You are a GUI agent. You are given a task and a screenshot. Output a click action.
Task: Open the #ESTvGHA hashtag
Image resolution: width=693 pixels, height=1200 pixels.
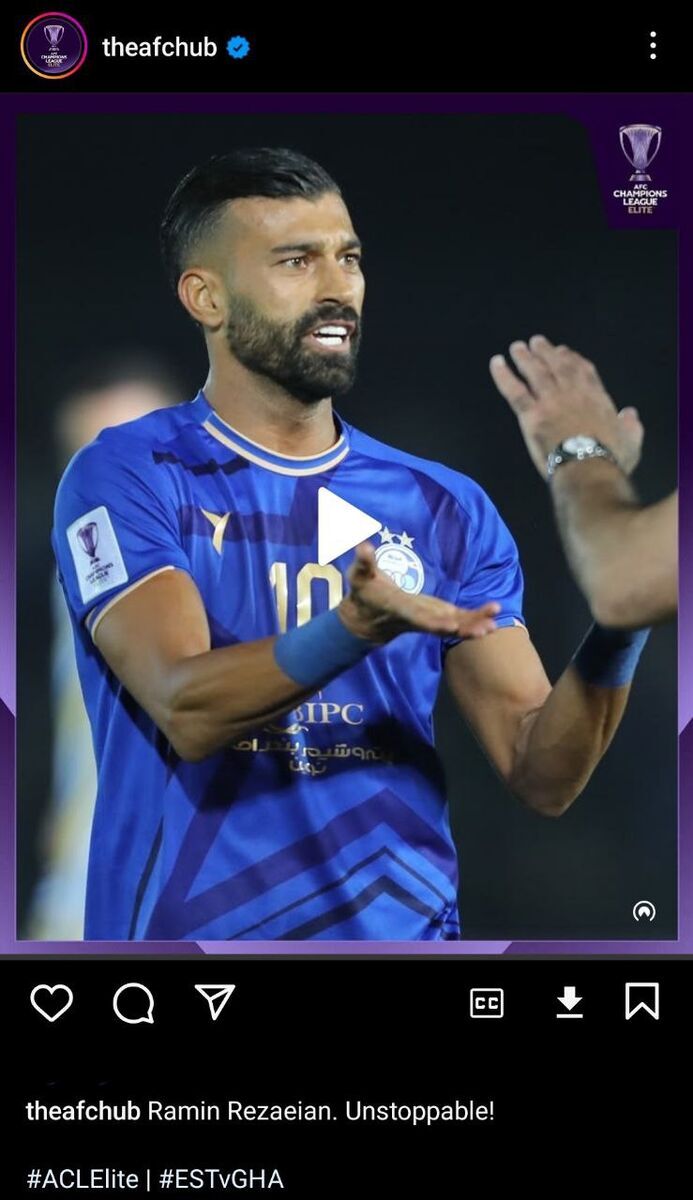coord(221,1179)
